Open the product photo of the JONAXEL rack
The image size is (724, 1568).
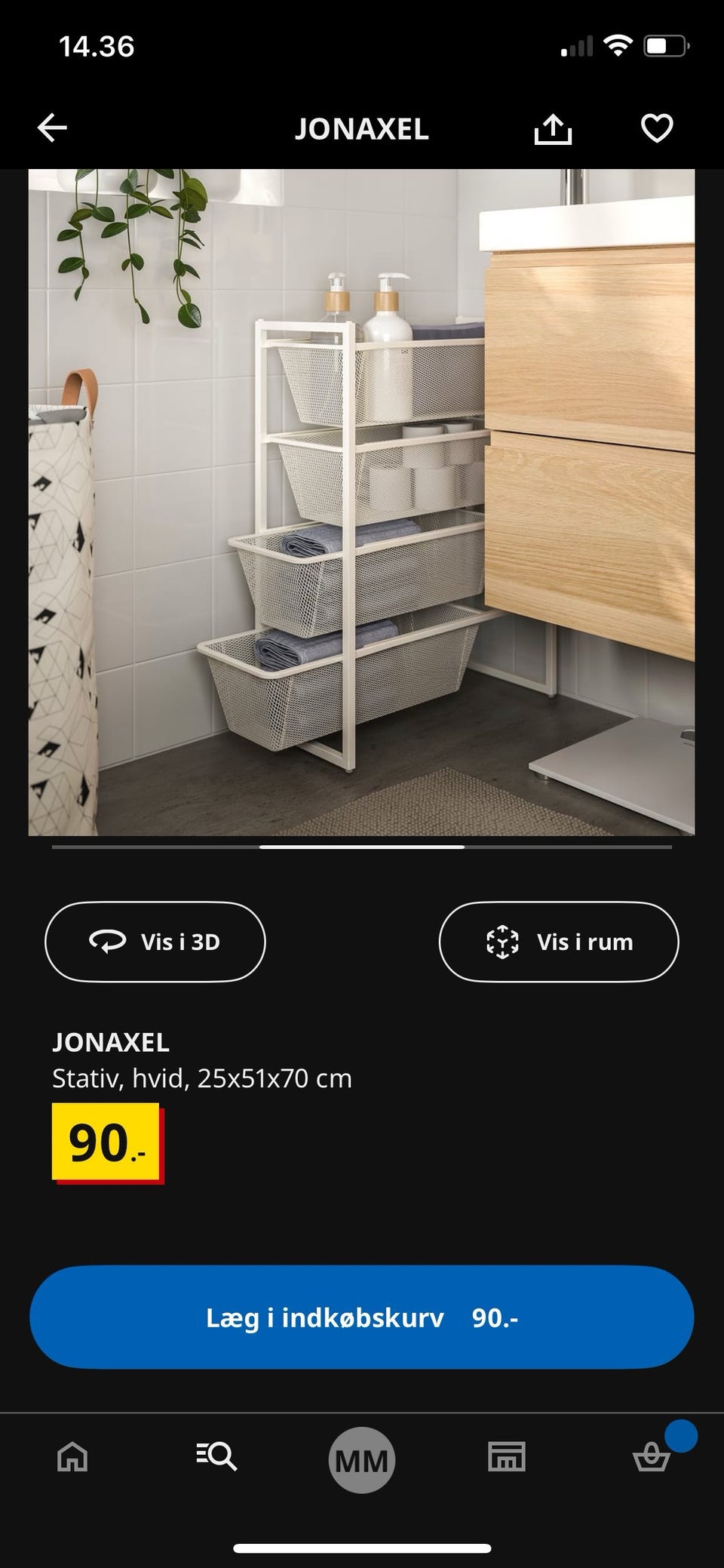[362, 498]
